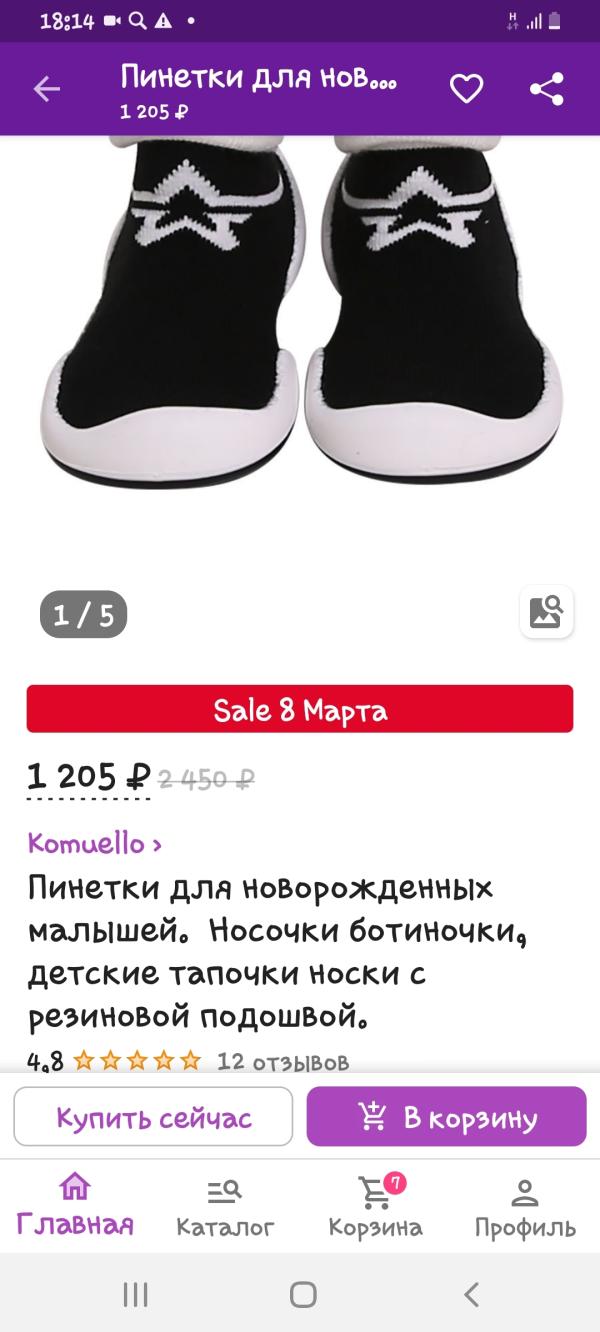This screenshot has width=600, height=1332.
Task: Open the Каталог tab
Action: tap(225, 1206)
